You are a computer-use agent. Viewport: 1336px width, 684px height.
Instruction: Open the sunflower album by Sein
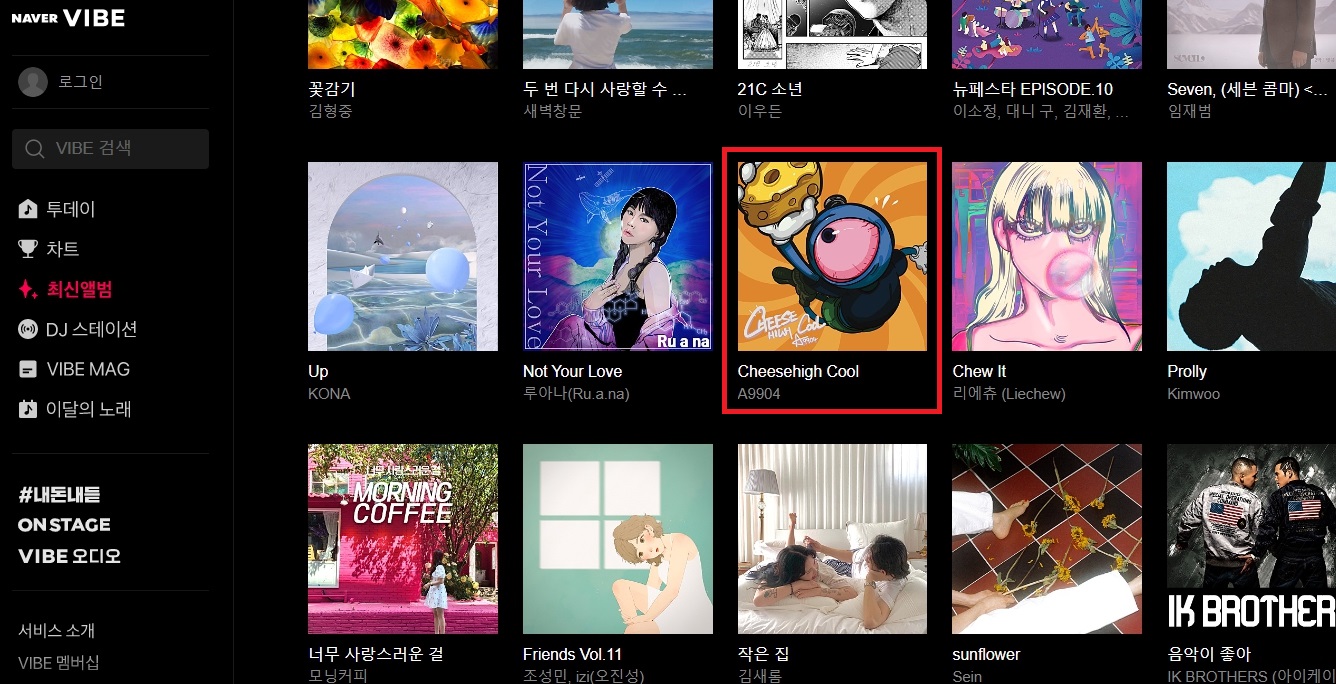point(1047,539)
